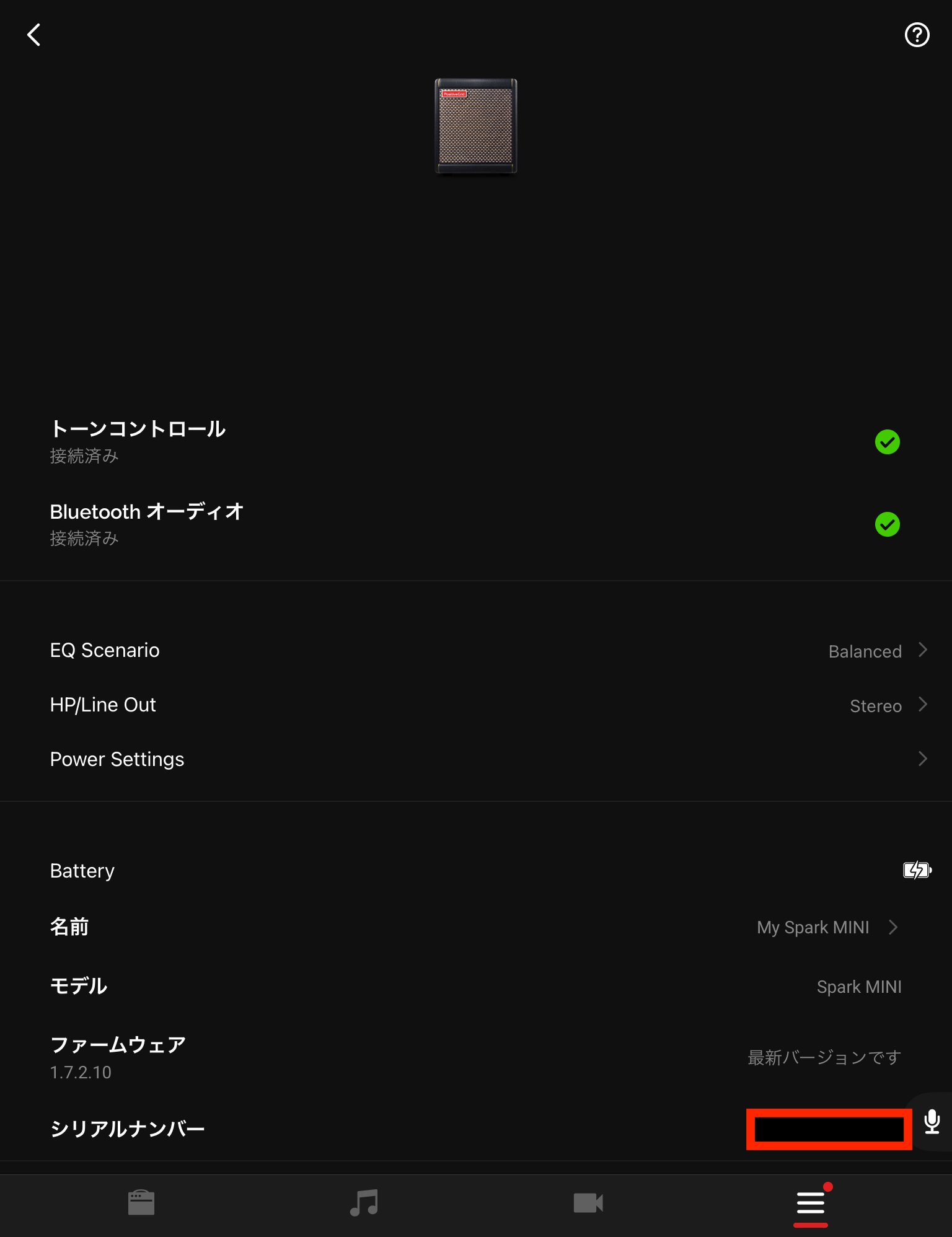Go back using the top arrow
Viewport: 952px width, 1237px height.
point(34,35)
